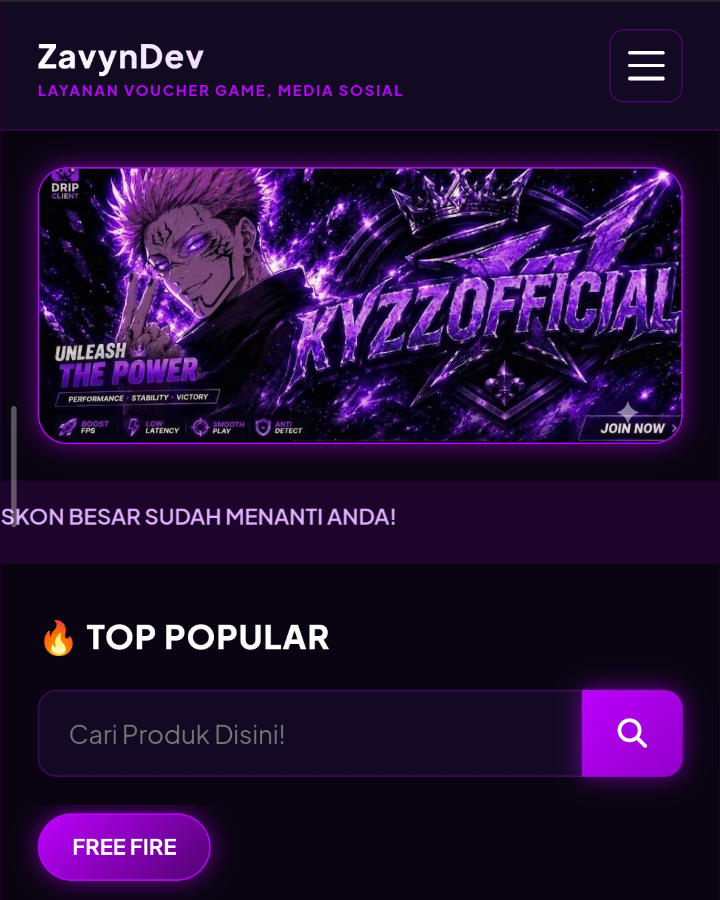
Task: Open the KyzzOfficial promo banner
Action: click(360, 305)
